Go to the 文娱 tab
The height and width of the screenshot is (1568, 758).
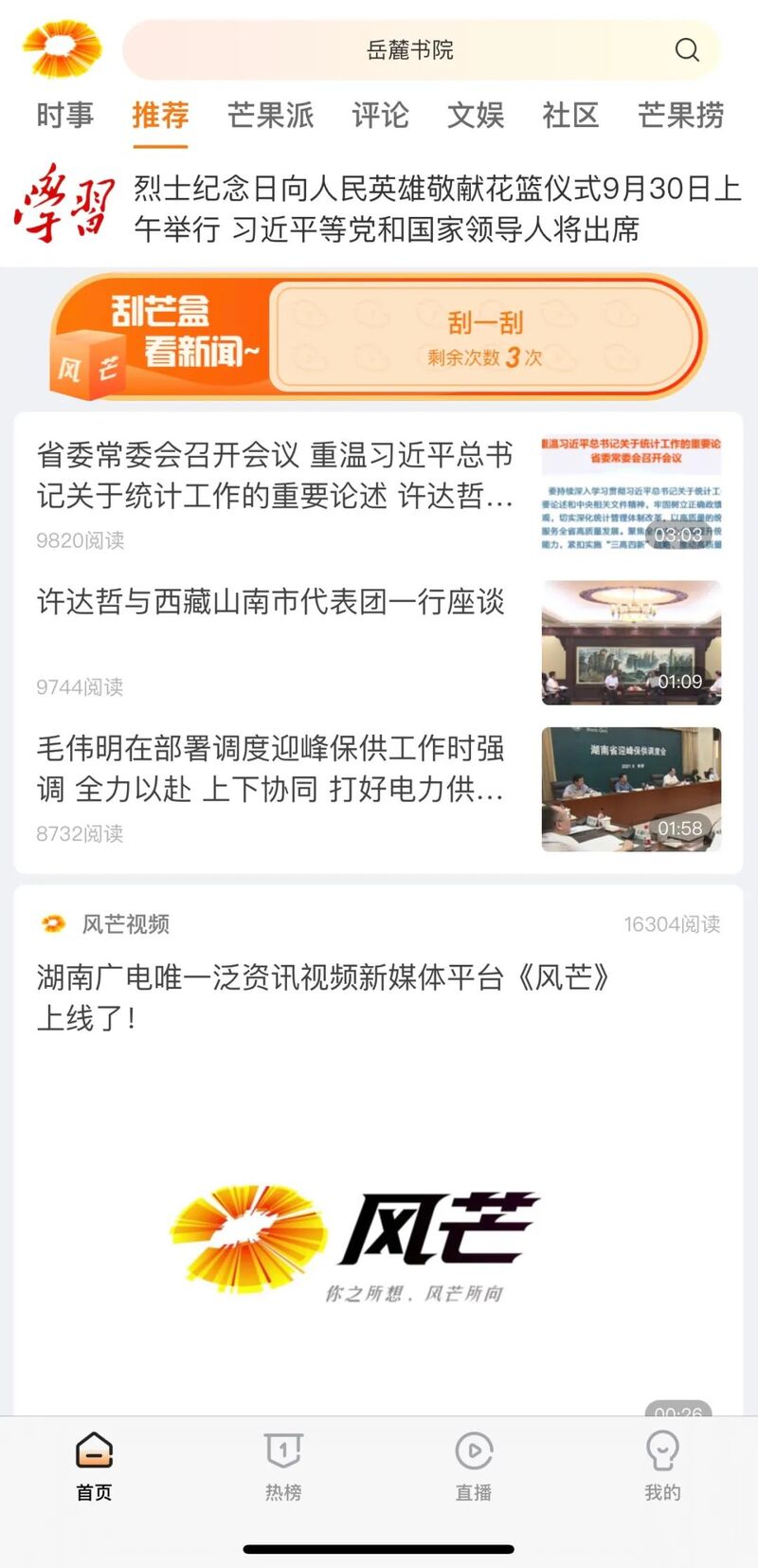[x=475, y=116]
